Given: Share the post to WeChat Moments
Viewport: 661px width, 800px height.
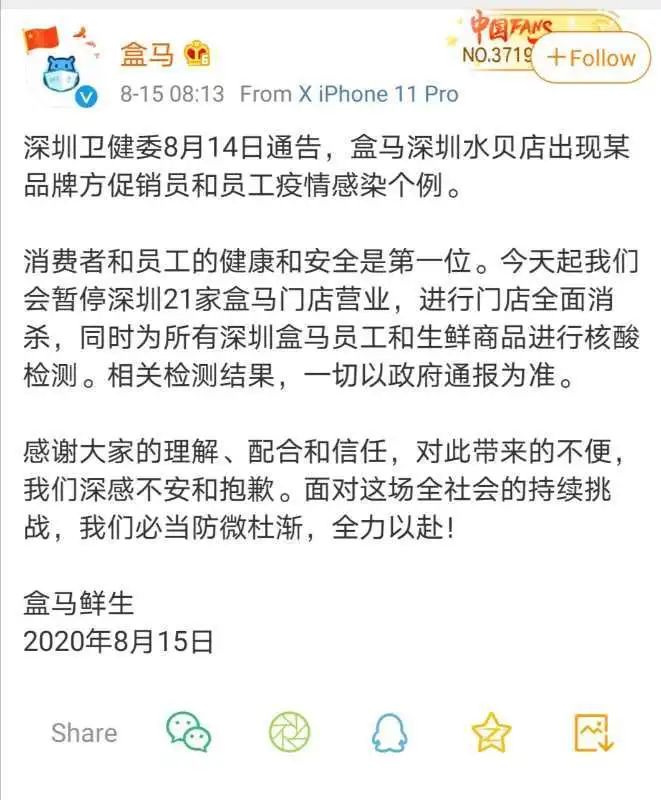Looking at the screenshot, I should 289,732.
